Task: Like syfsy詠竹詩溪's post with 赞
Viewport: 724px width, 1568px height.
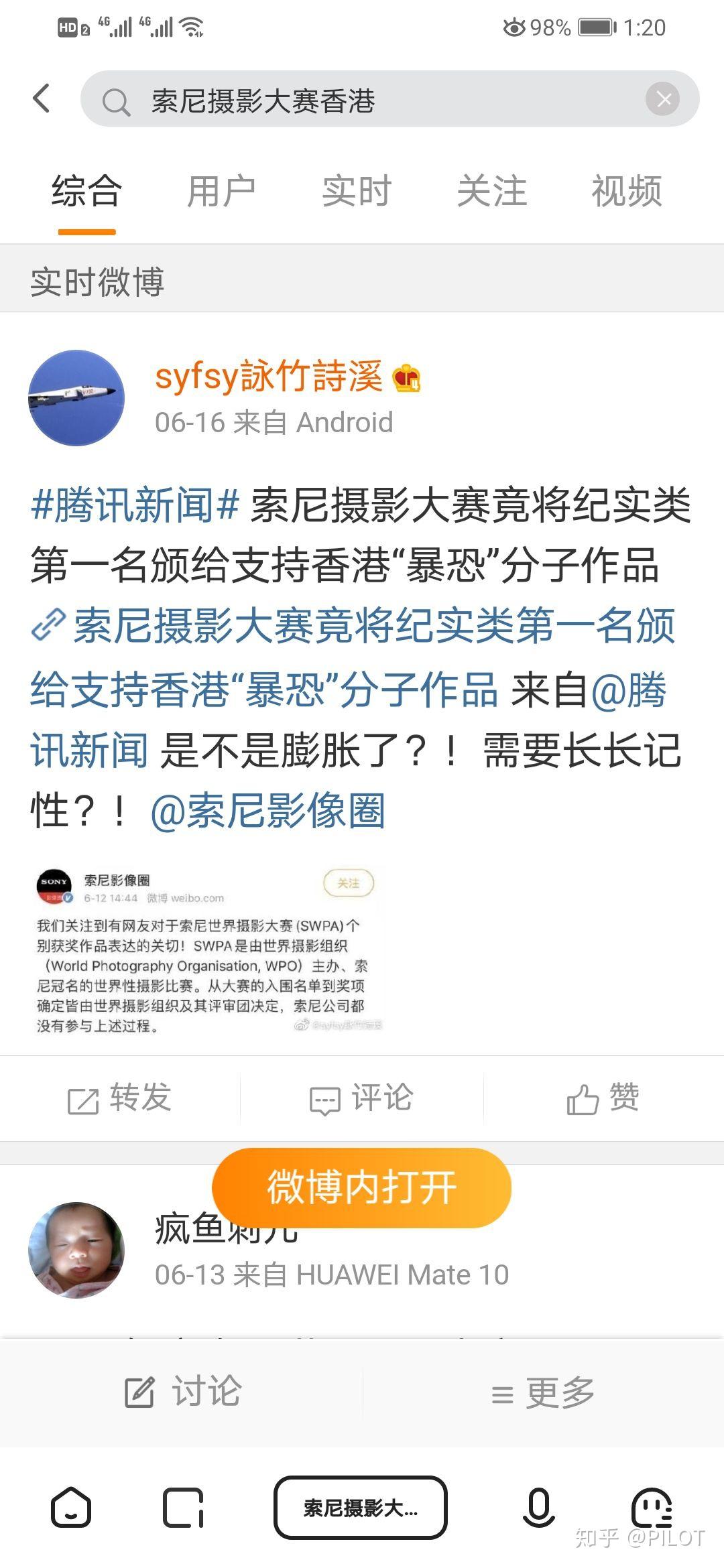Action: pyautogui.click(x=603, y=1098)
